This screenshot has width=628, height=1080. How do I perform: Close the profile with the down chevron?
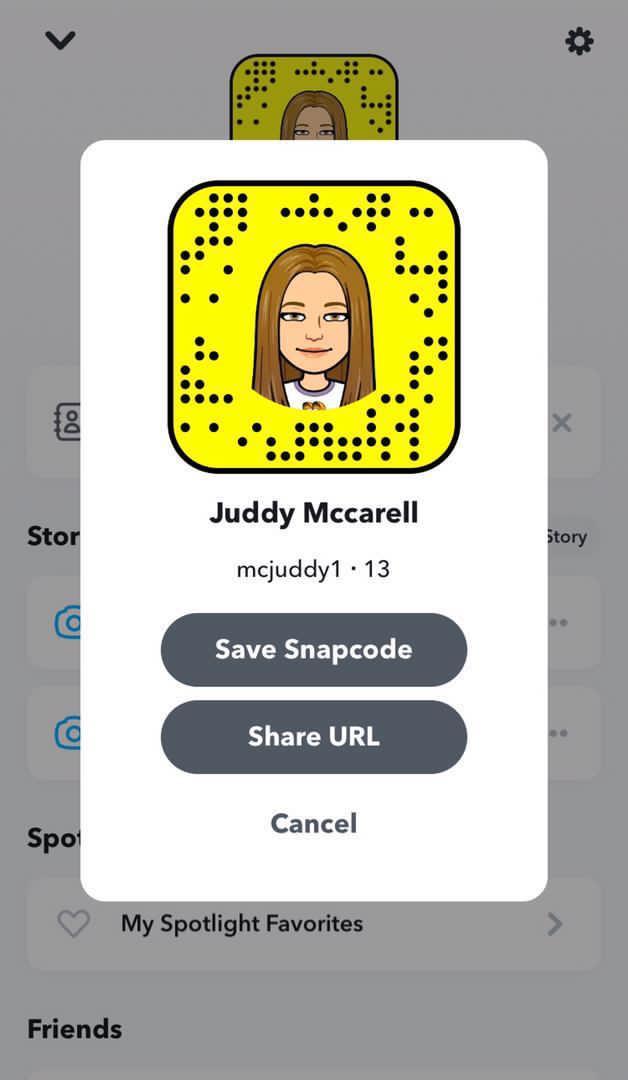click(60, 40)
